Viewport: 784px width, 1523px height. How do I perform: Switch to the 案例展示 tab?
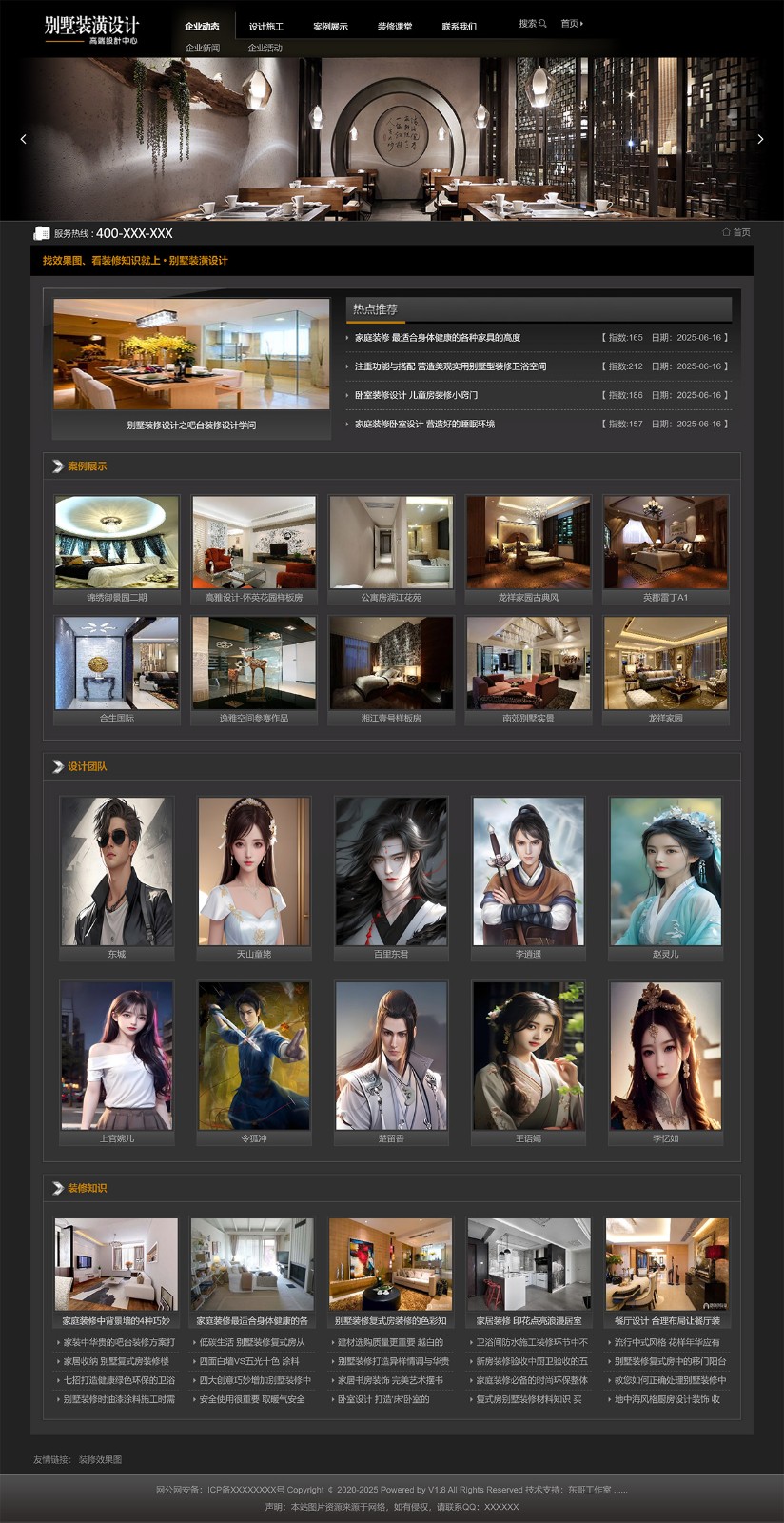(x=330, y=27)
